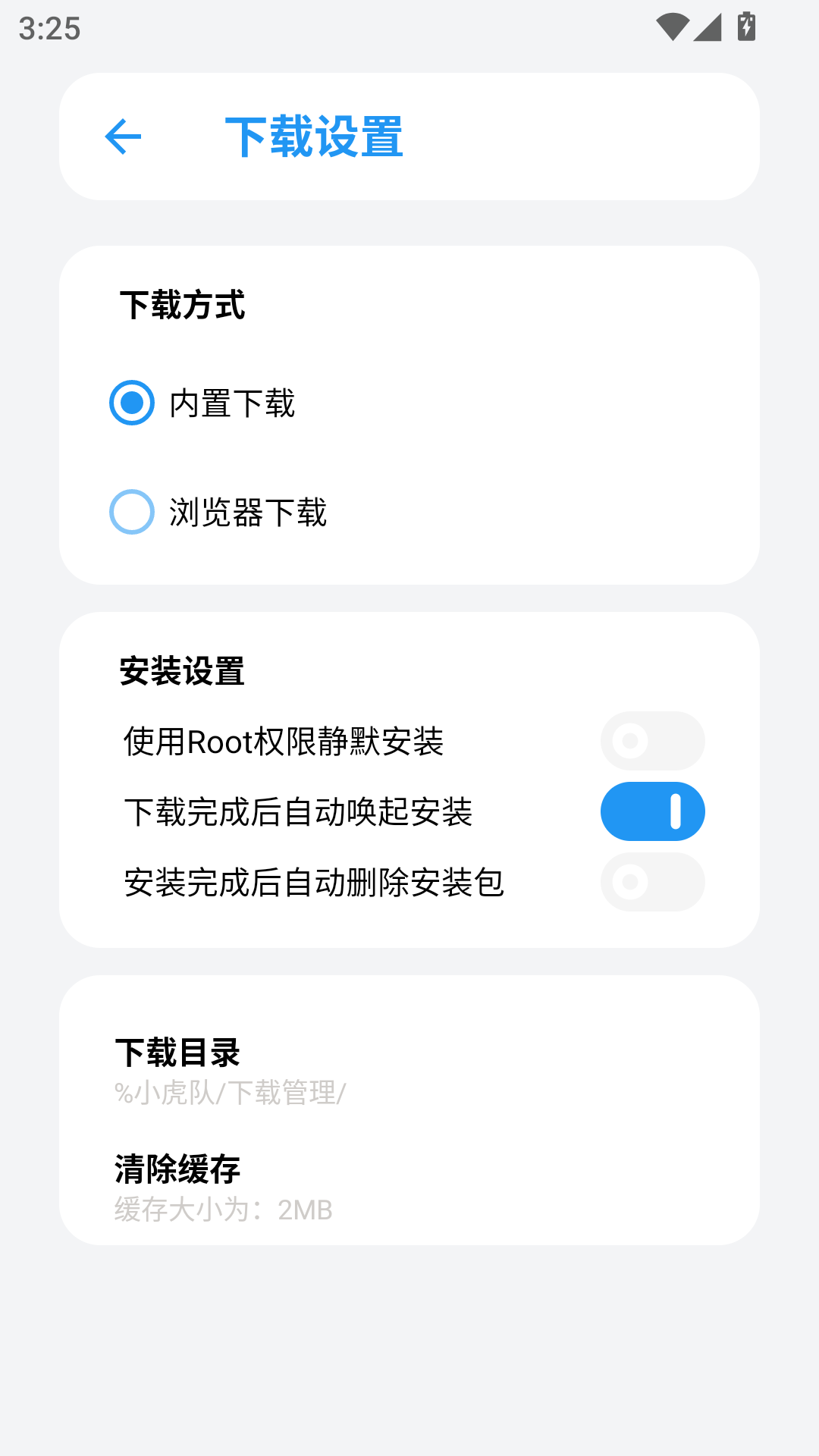Viewport: 819px width, 1456px height.
Task: Tap the Root install toggle knob
Action: [x=630, y=741]
